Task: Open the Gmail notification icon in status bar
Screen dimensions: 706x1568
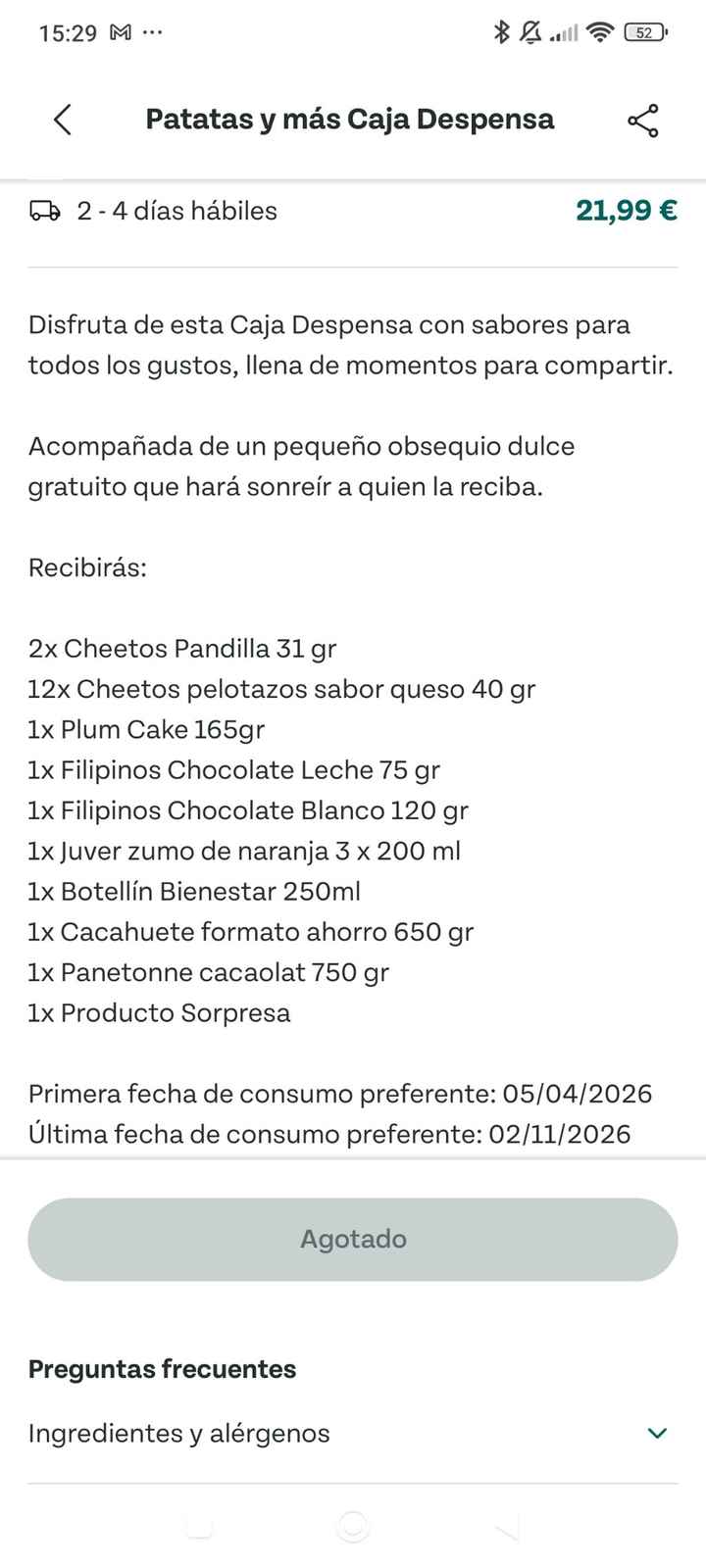Action: tap(120, 31)
